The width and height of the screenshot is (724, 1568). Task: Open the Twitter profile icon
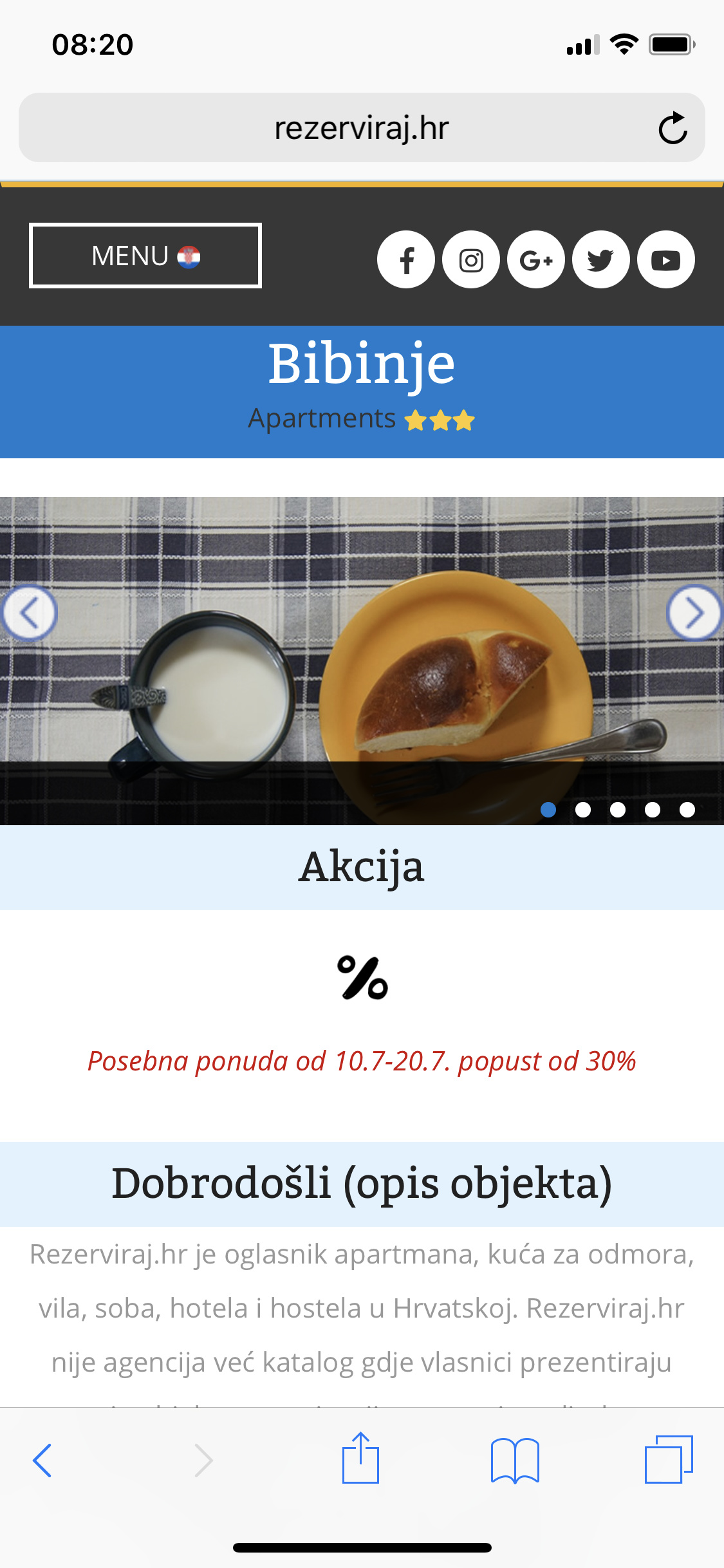601,260
